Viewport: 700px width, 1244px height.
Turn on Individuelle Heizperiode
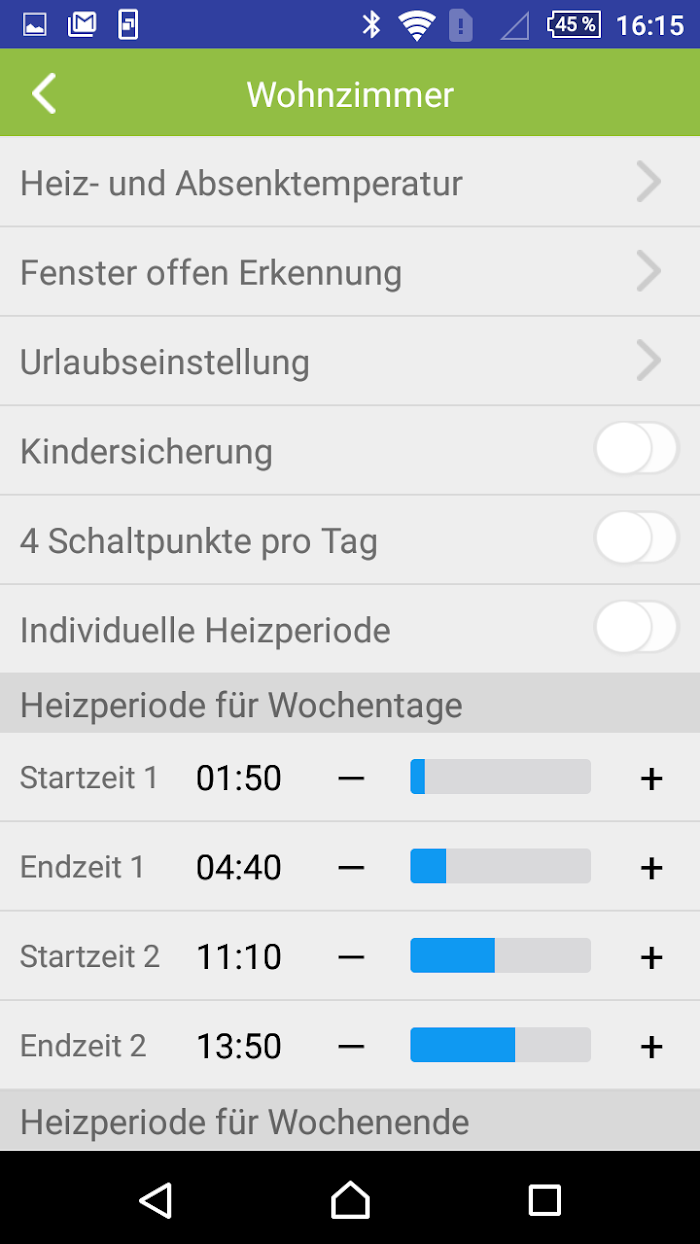click(637, 628)
